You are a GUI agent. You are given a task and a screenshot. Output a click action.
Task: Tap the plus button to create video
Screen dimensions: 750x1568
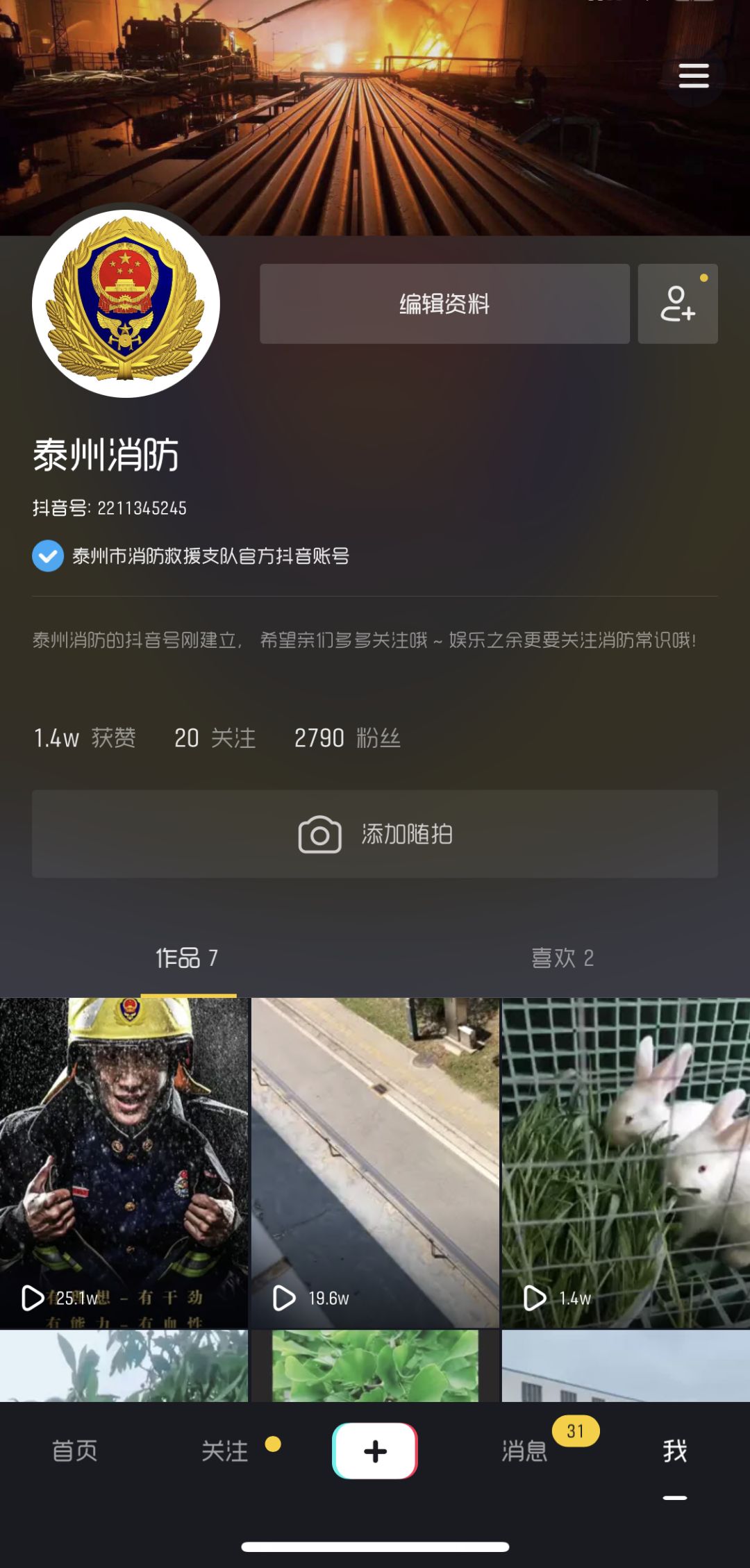click(375, 1451)
